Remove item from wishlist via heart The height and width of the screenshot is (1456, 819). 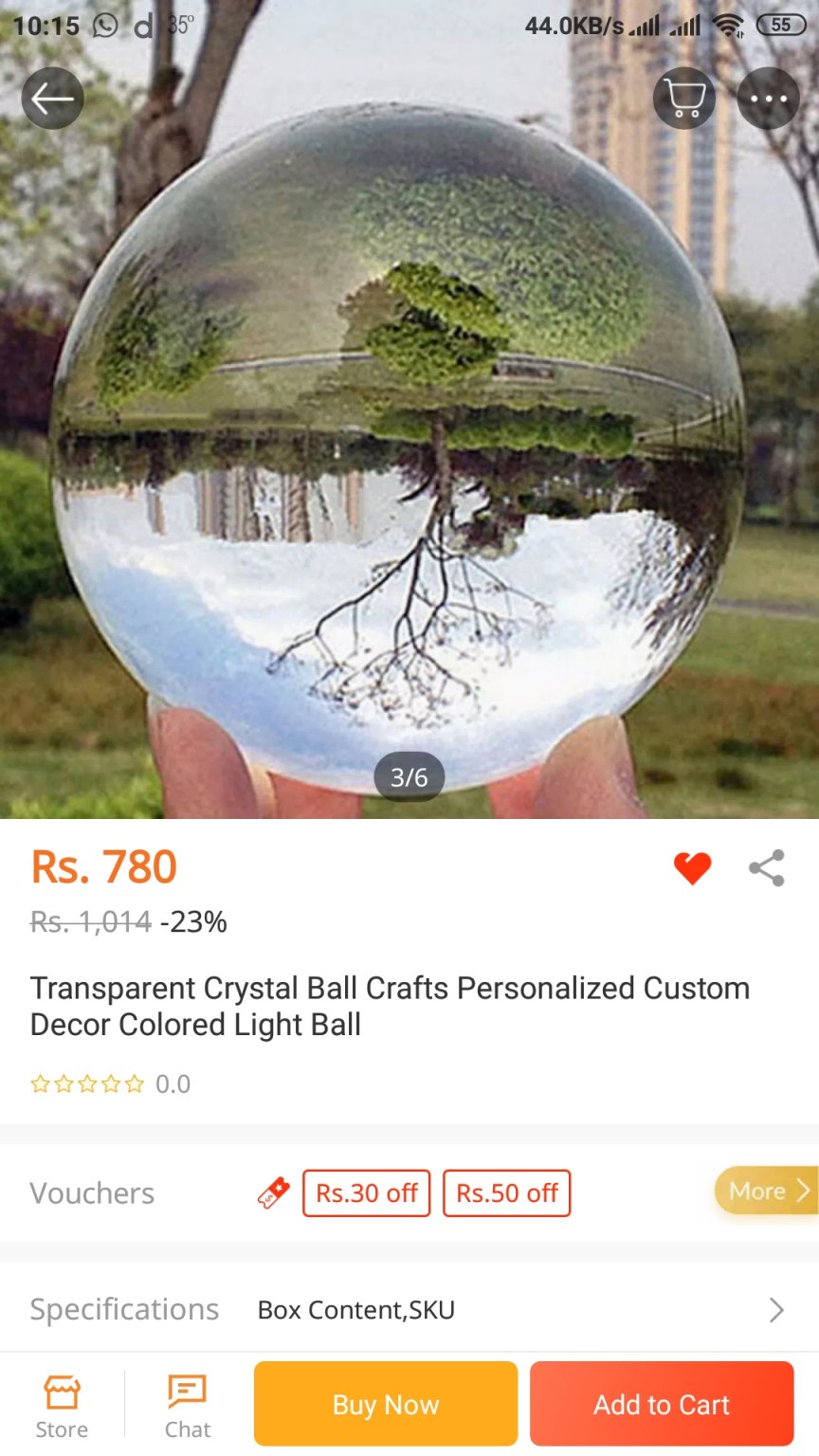point(692,867)
